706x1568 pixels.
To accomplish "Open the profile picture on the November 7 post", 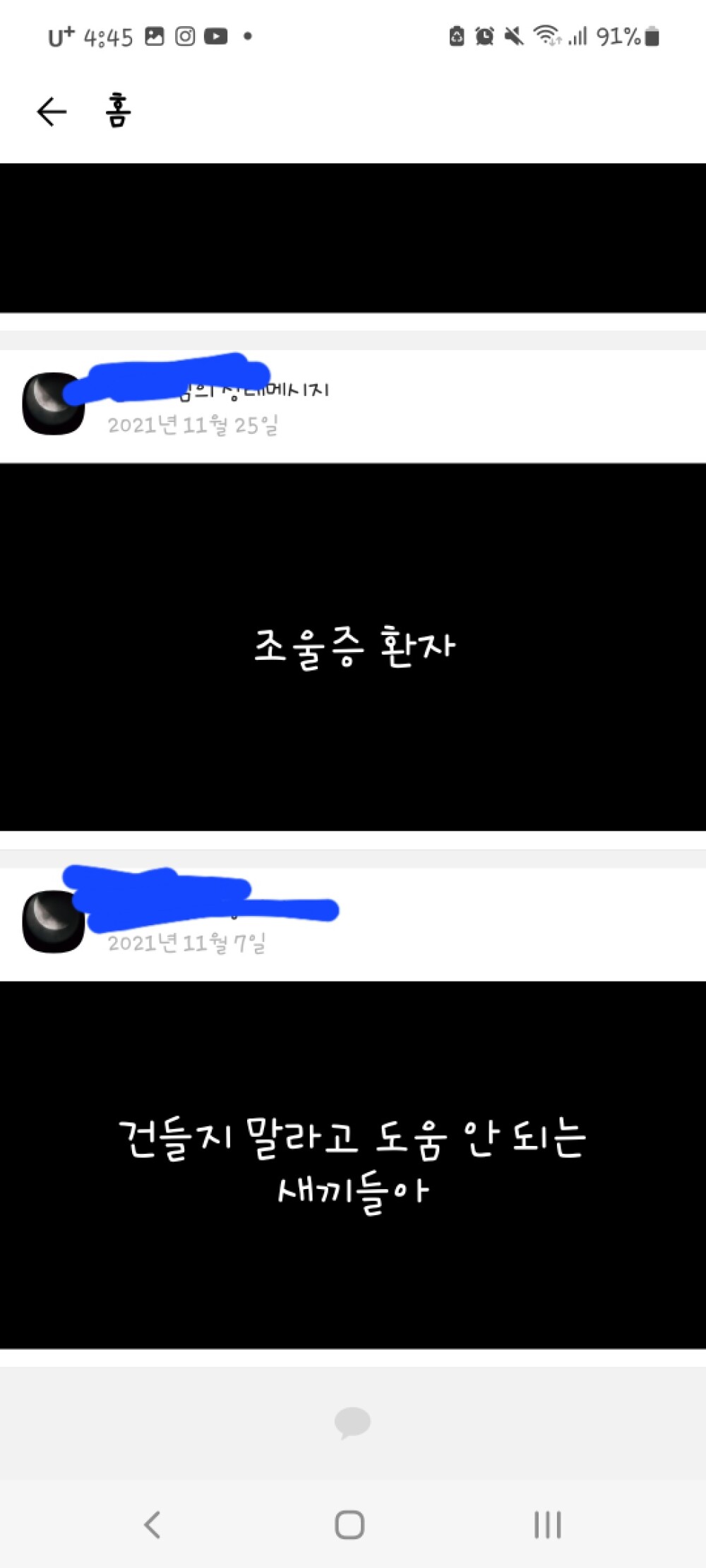I will coord(52,922).
